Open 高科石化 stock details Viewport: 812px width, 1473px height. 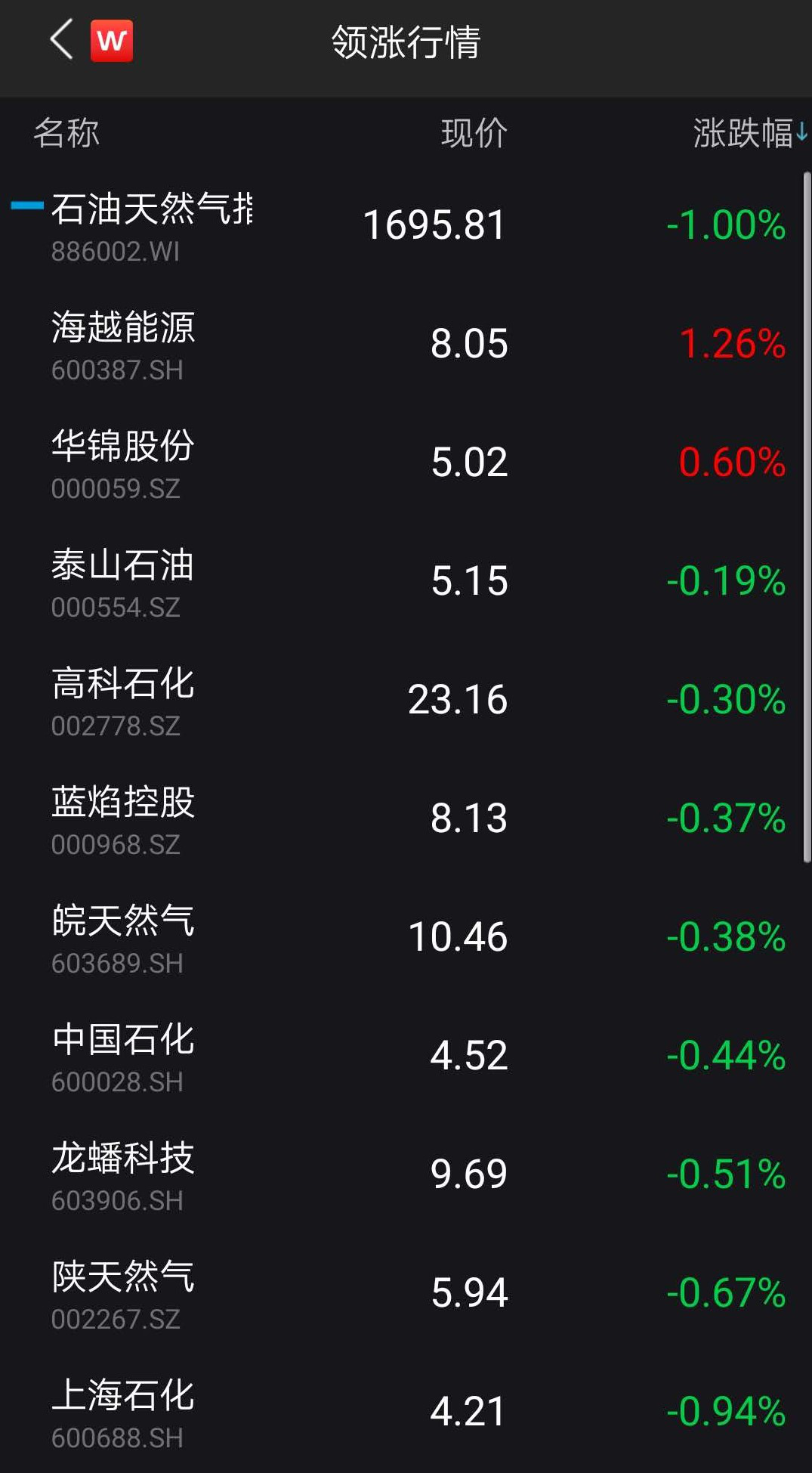[406, 701]
